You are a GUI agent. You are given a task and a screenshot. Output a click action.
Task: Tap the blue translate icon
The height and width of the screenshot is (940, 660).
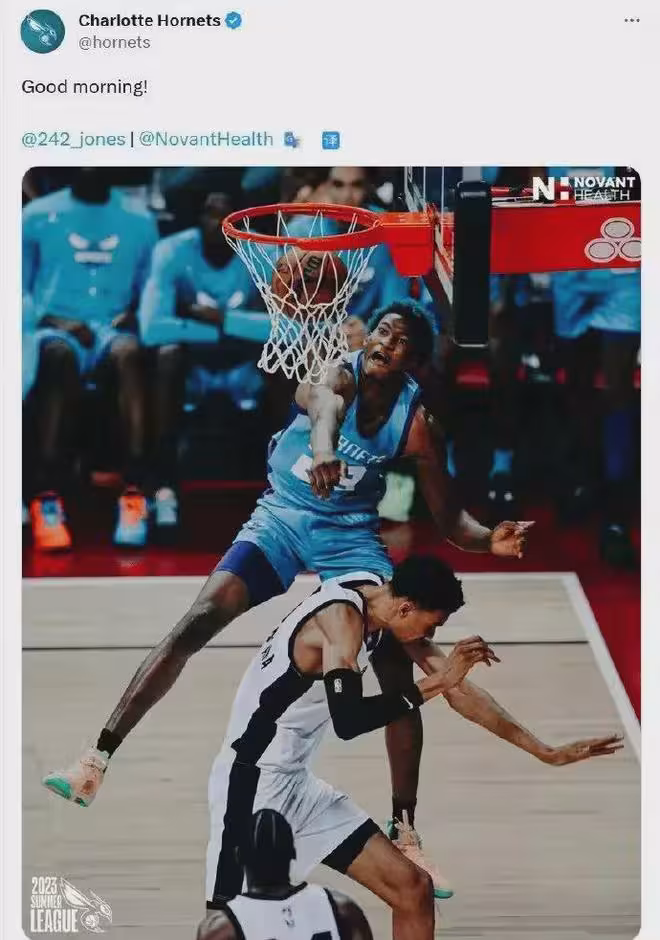tap(331, 141)
